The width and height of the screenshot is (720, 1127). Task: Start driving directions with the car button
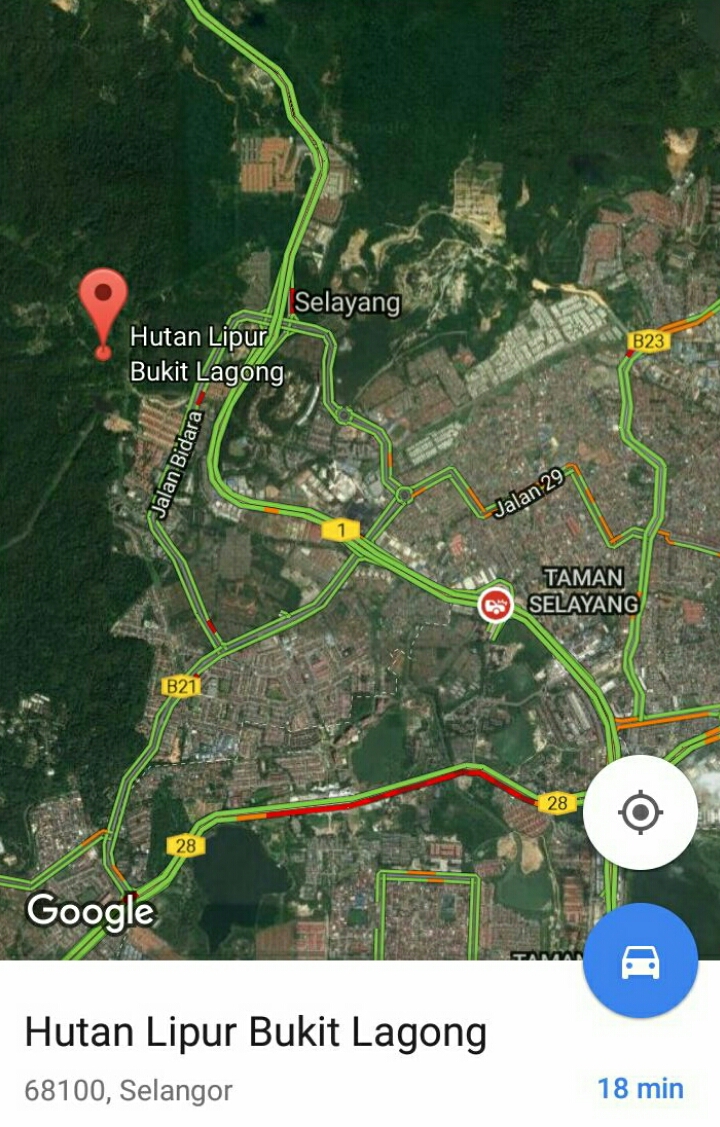click(x=640, y=961)
